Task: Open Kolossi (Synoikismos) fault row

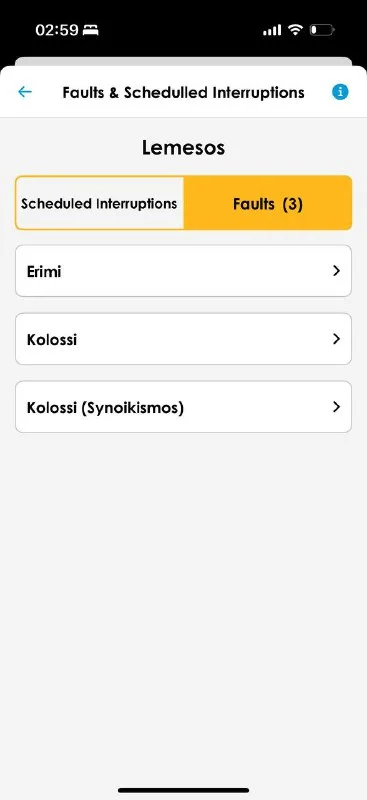Action: pos(183,407)
